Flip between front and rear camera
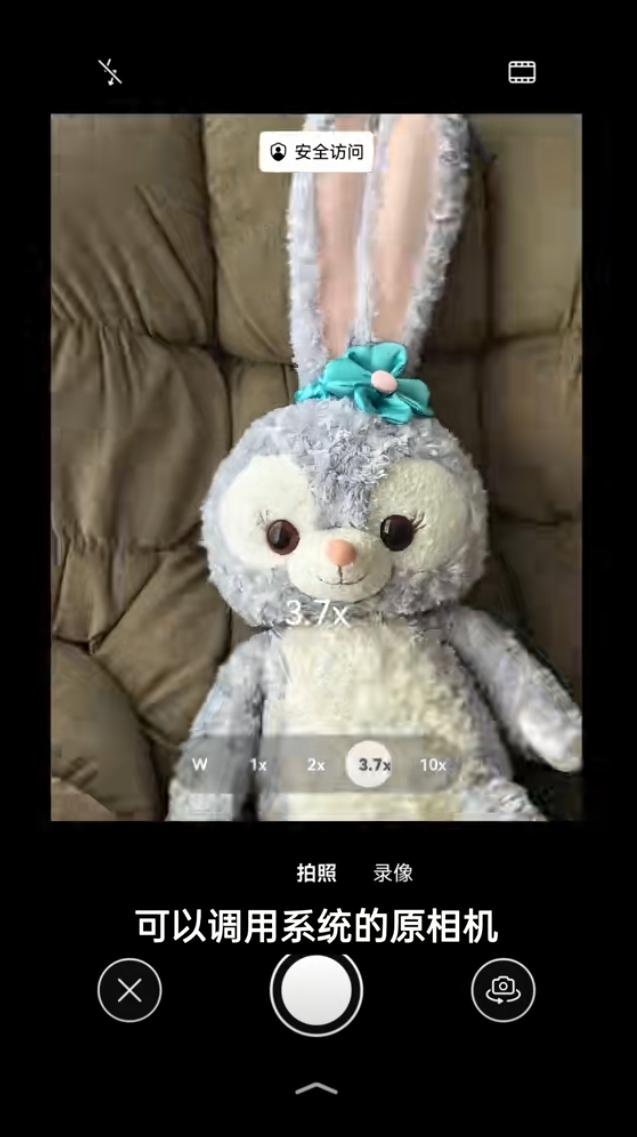The image size is (637, 1137). (x=503, y=990)
